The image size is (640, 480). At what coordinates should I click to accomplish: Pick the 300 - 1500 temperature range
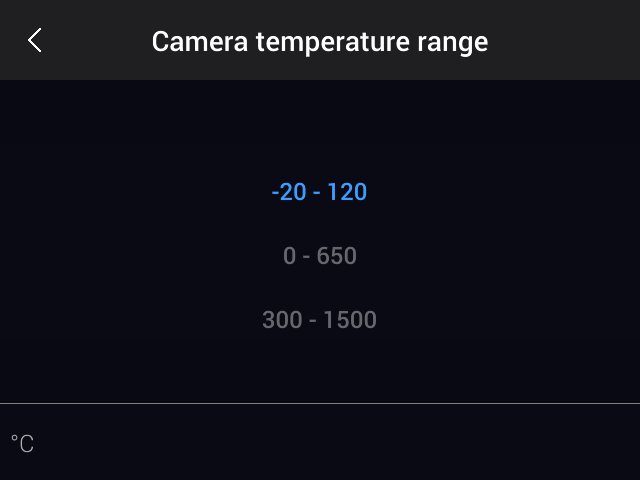(x=319, y=320)
